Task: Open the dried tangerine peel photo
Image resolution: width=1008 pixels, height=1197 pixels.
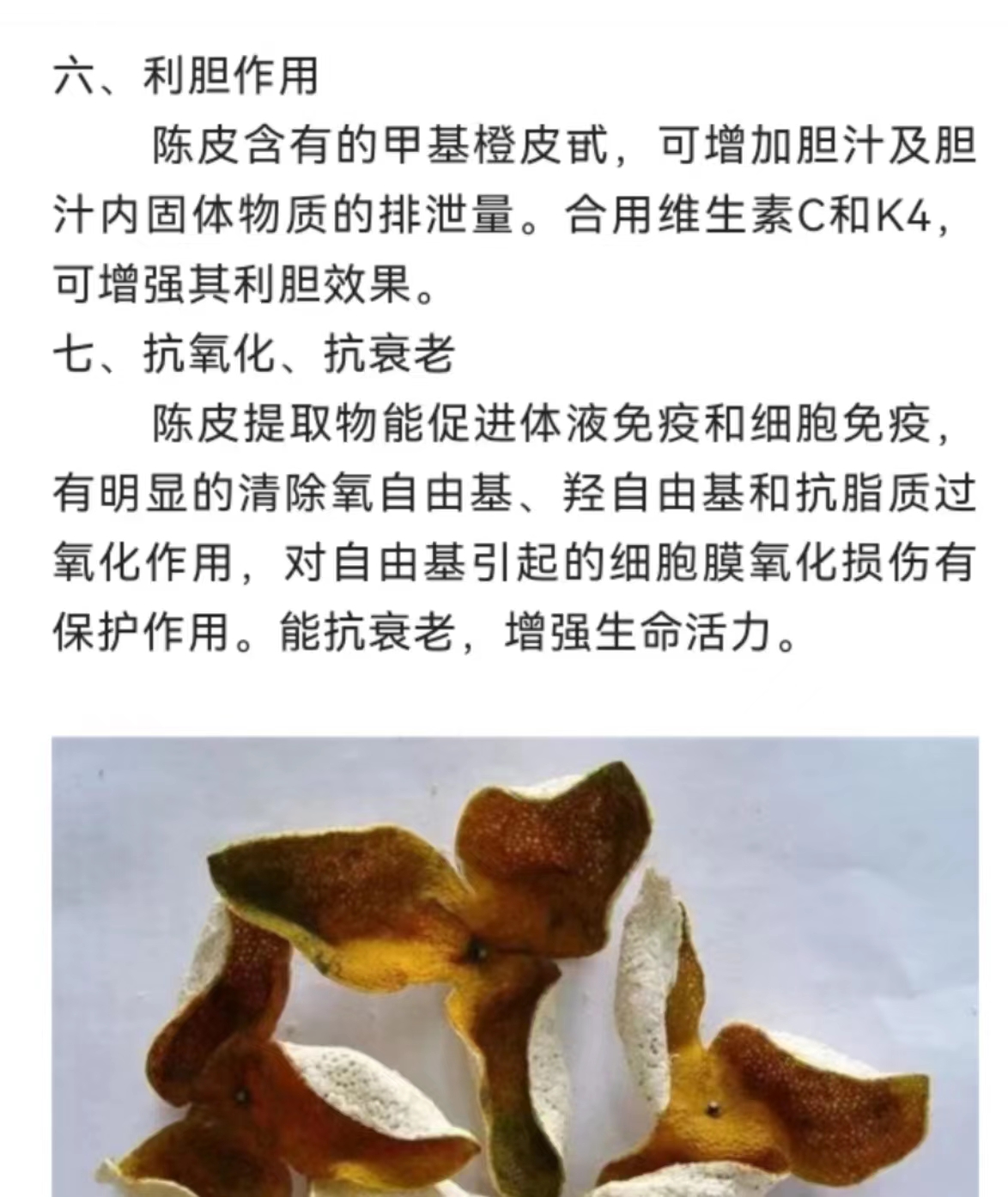Action: tap(515, 966)
